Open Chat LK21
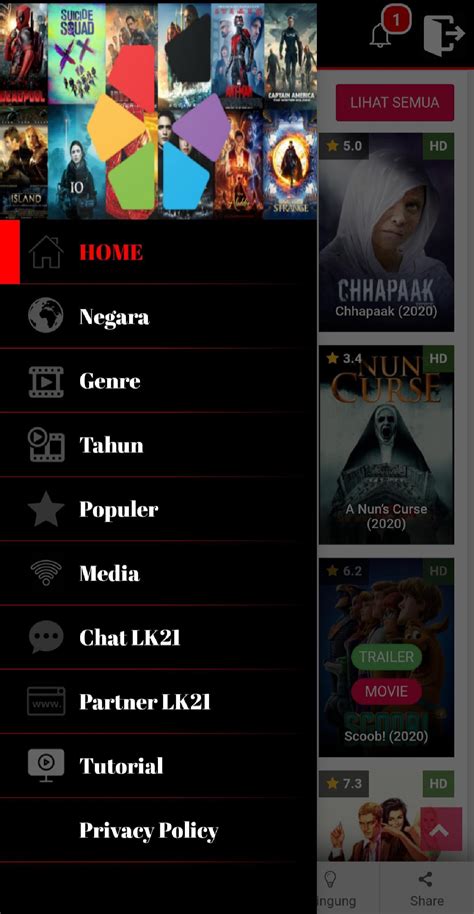The height and width of the screenshot is (914, 474). point(159,637)
